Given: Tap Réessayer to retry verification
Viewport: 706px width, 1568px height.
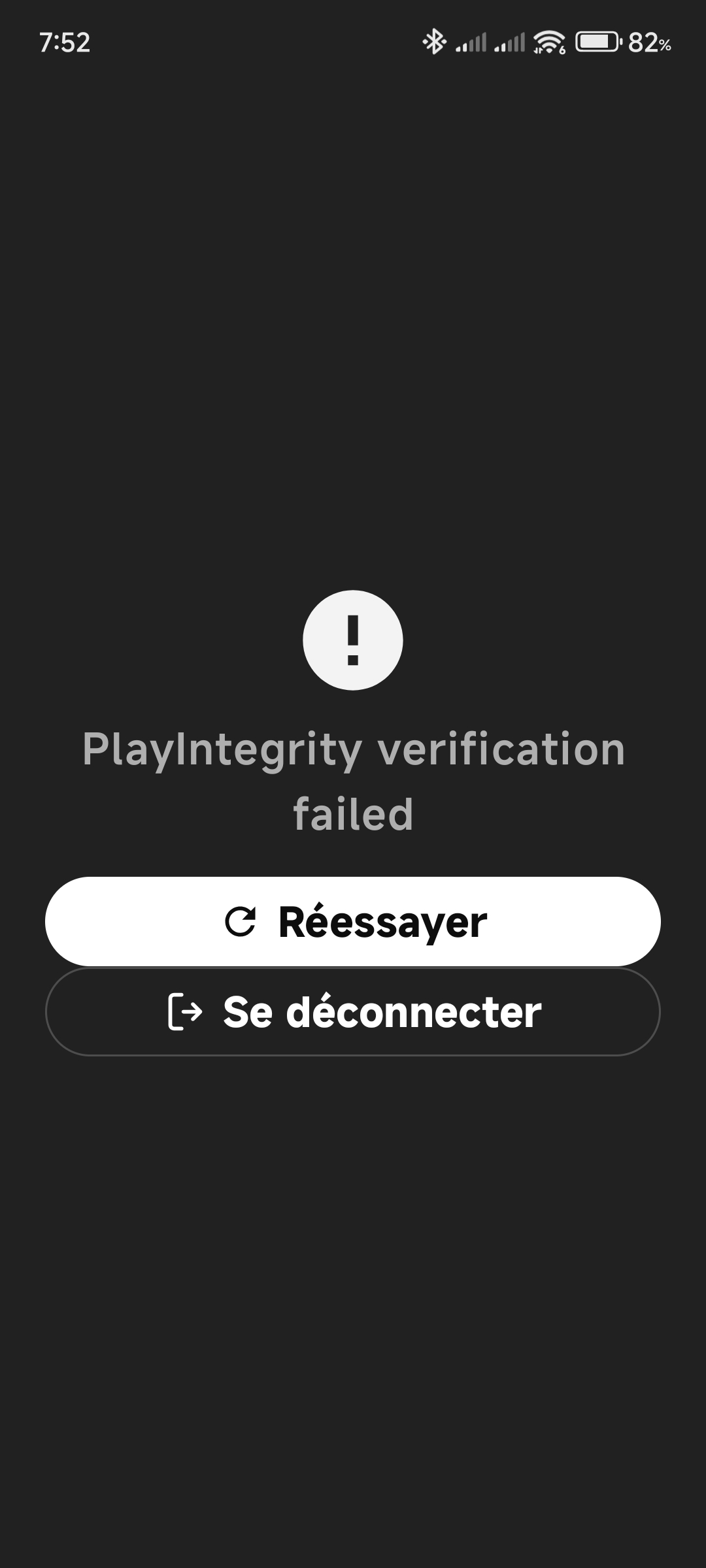Looking at the screenshot, I should [x=353, y=921].
